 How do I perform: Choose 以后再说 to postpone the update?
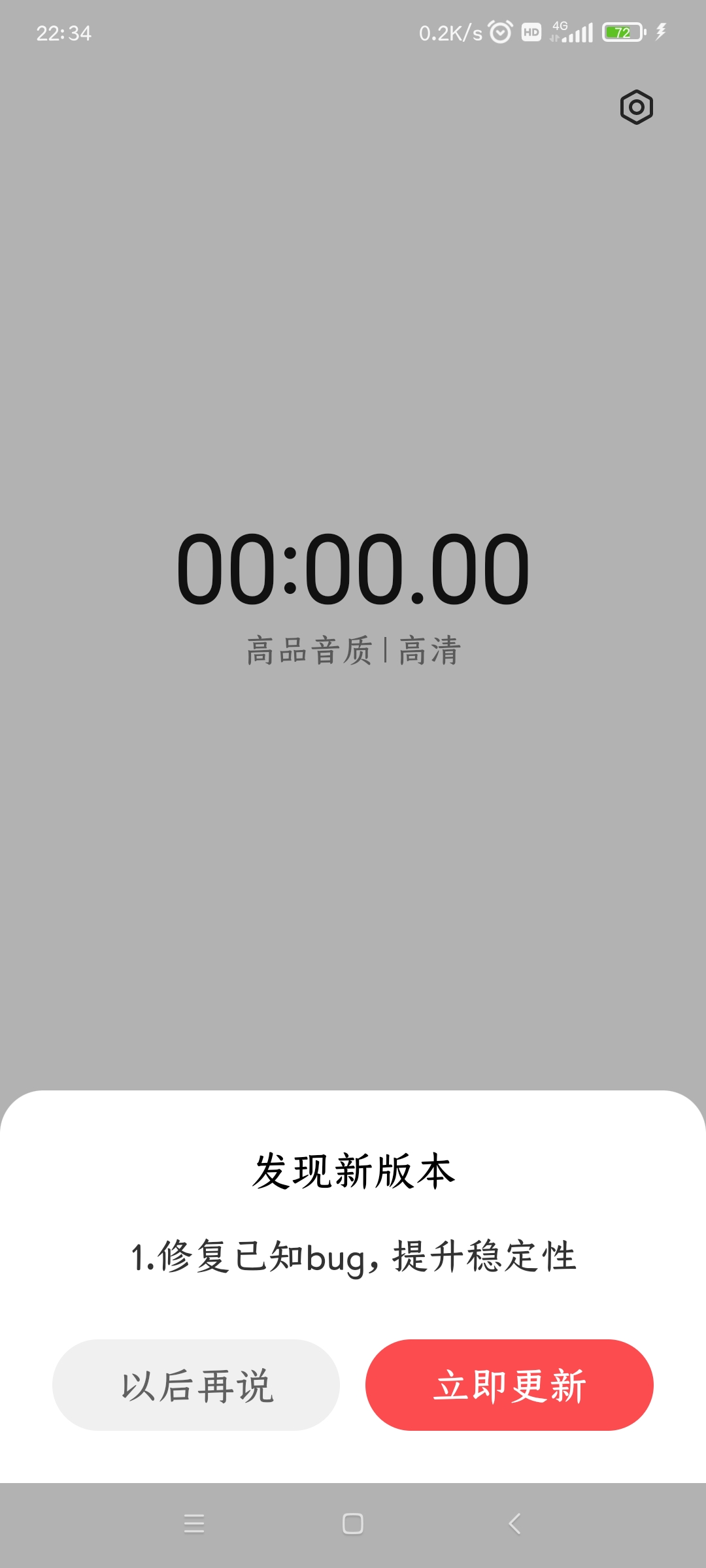click(196, 1384)
